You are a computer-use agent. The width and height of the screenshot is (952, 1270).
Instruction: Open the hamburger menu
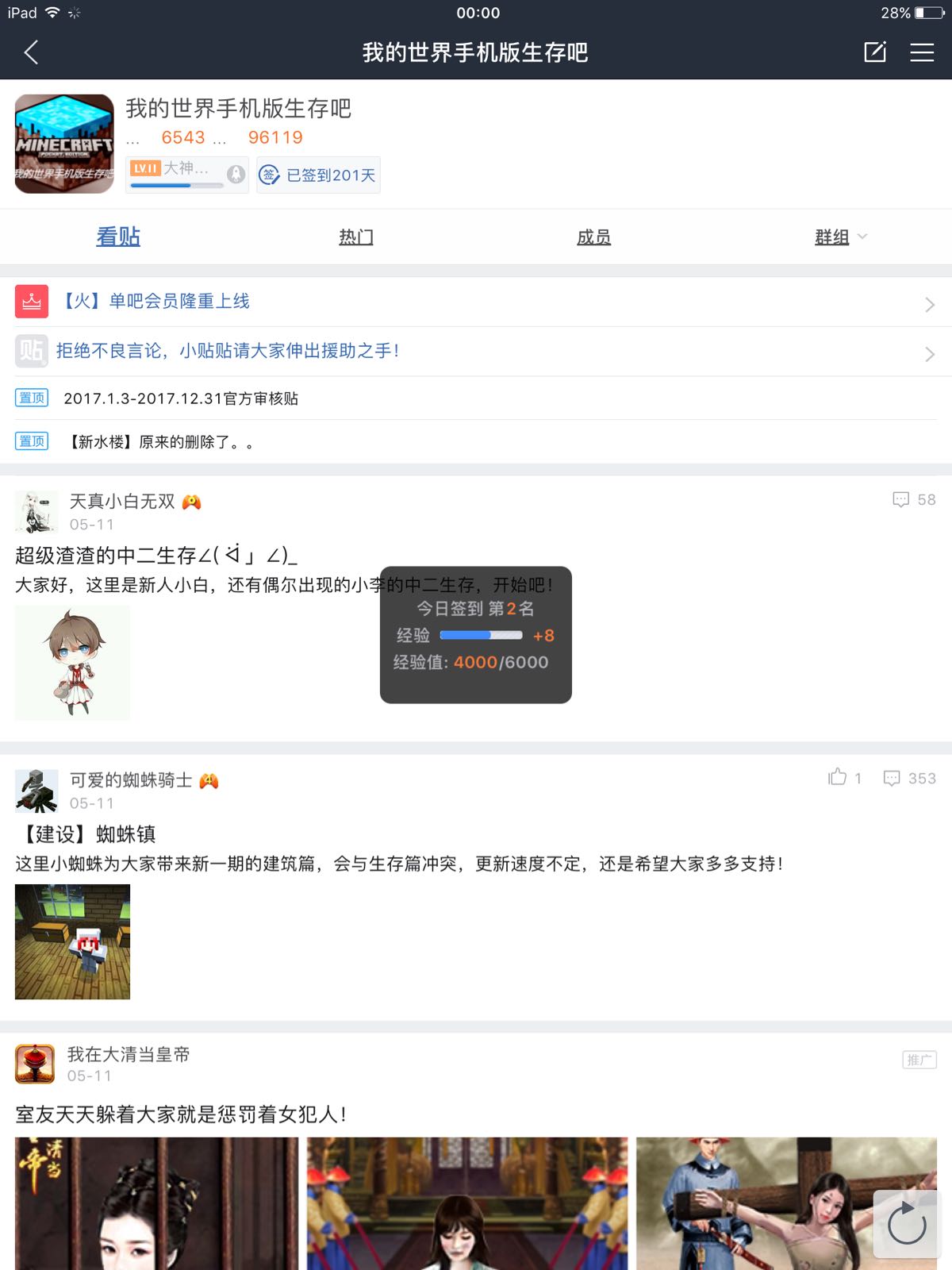pyautogui.click(x=921, y=52)
